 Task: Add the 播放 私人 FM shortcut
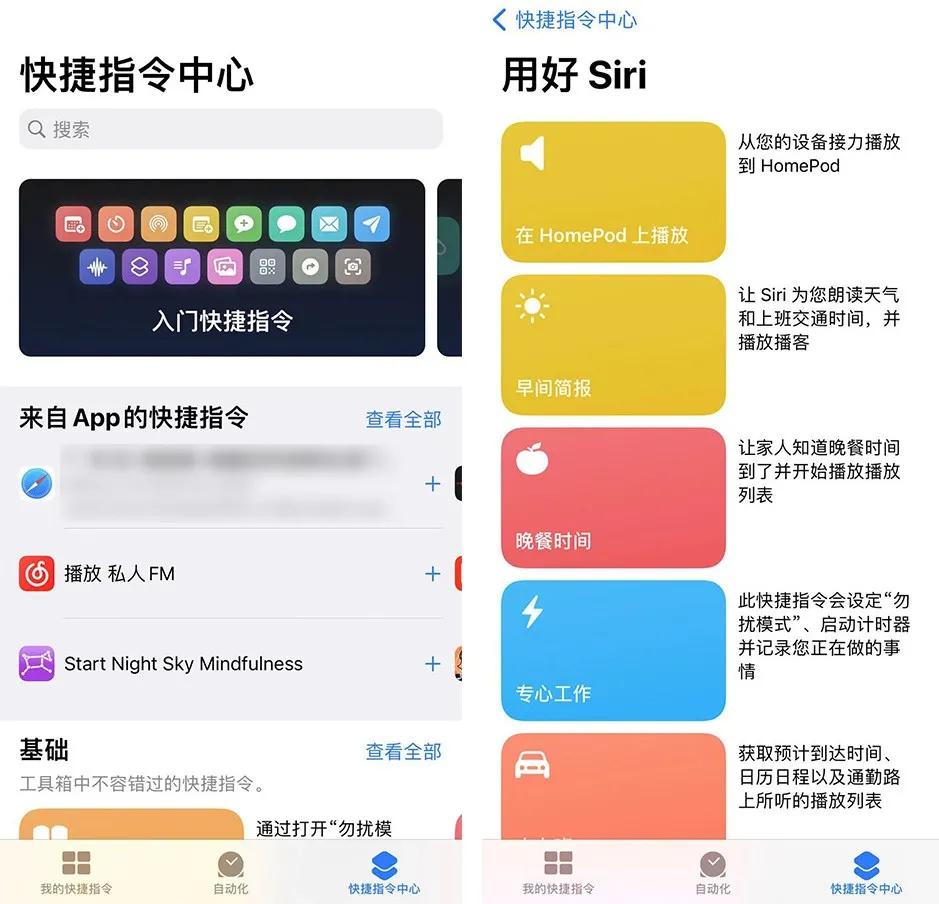tap(432, 574)
